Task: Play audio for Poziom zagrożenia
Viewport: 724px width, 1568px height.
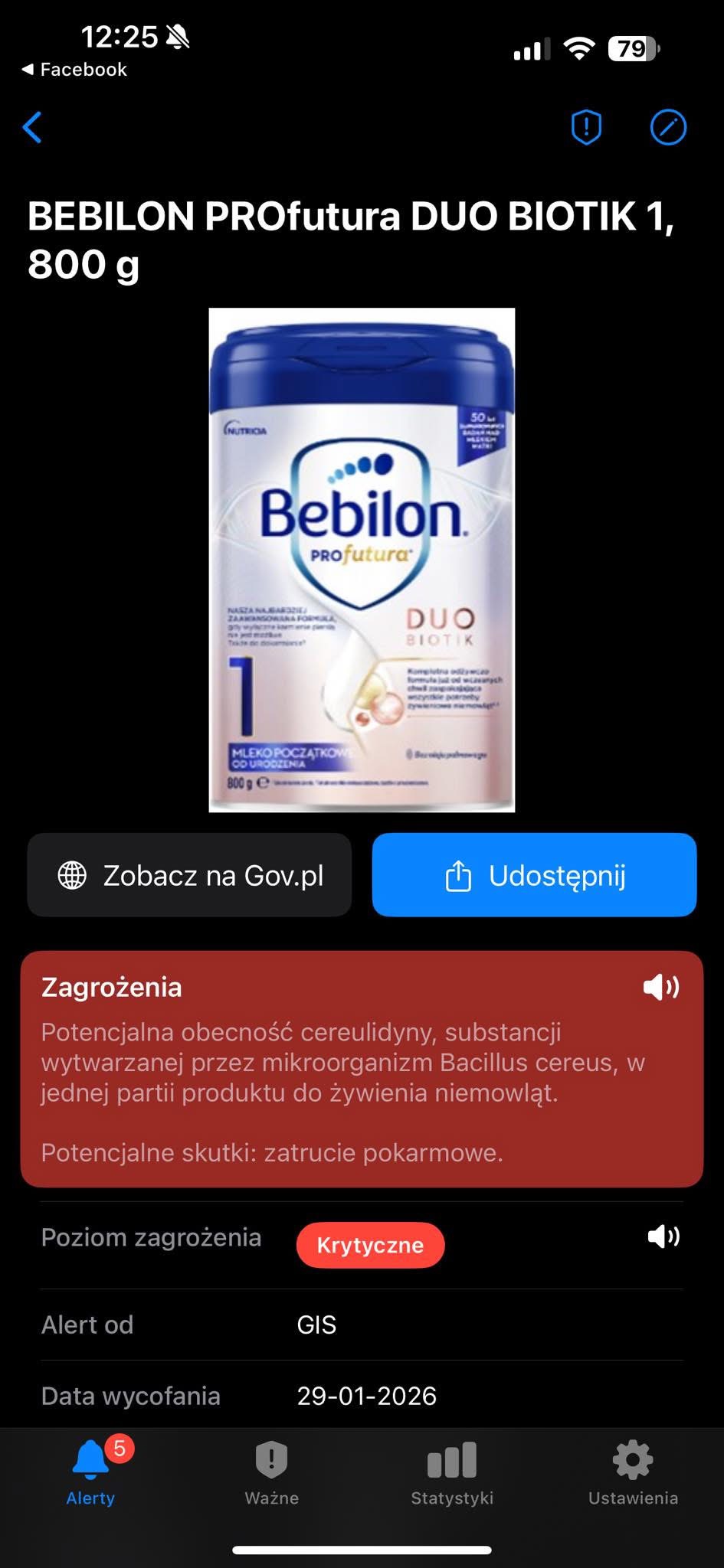Action: [663, 1236]
